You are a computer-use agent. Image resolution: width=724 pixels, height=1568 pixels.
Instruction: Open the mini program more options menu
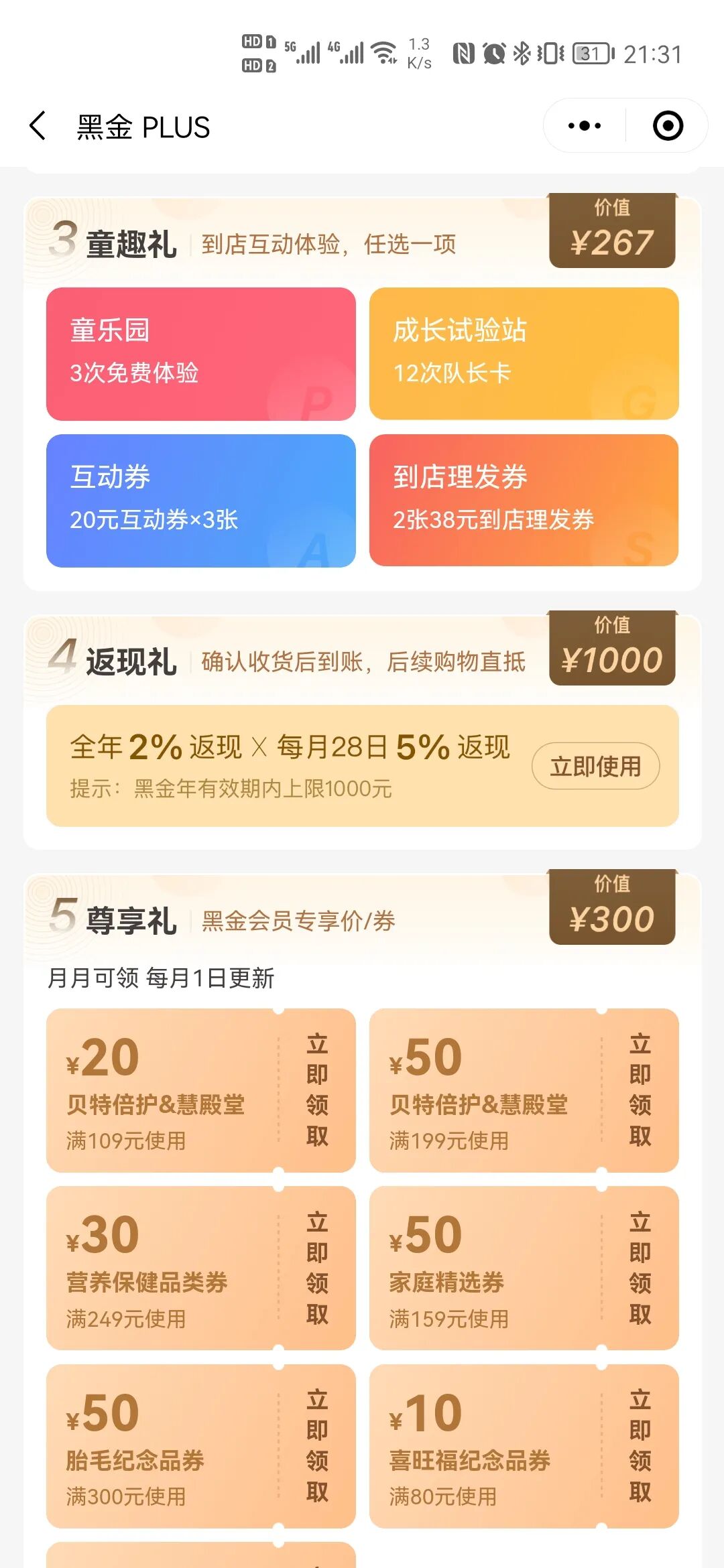tap(584, 126)
